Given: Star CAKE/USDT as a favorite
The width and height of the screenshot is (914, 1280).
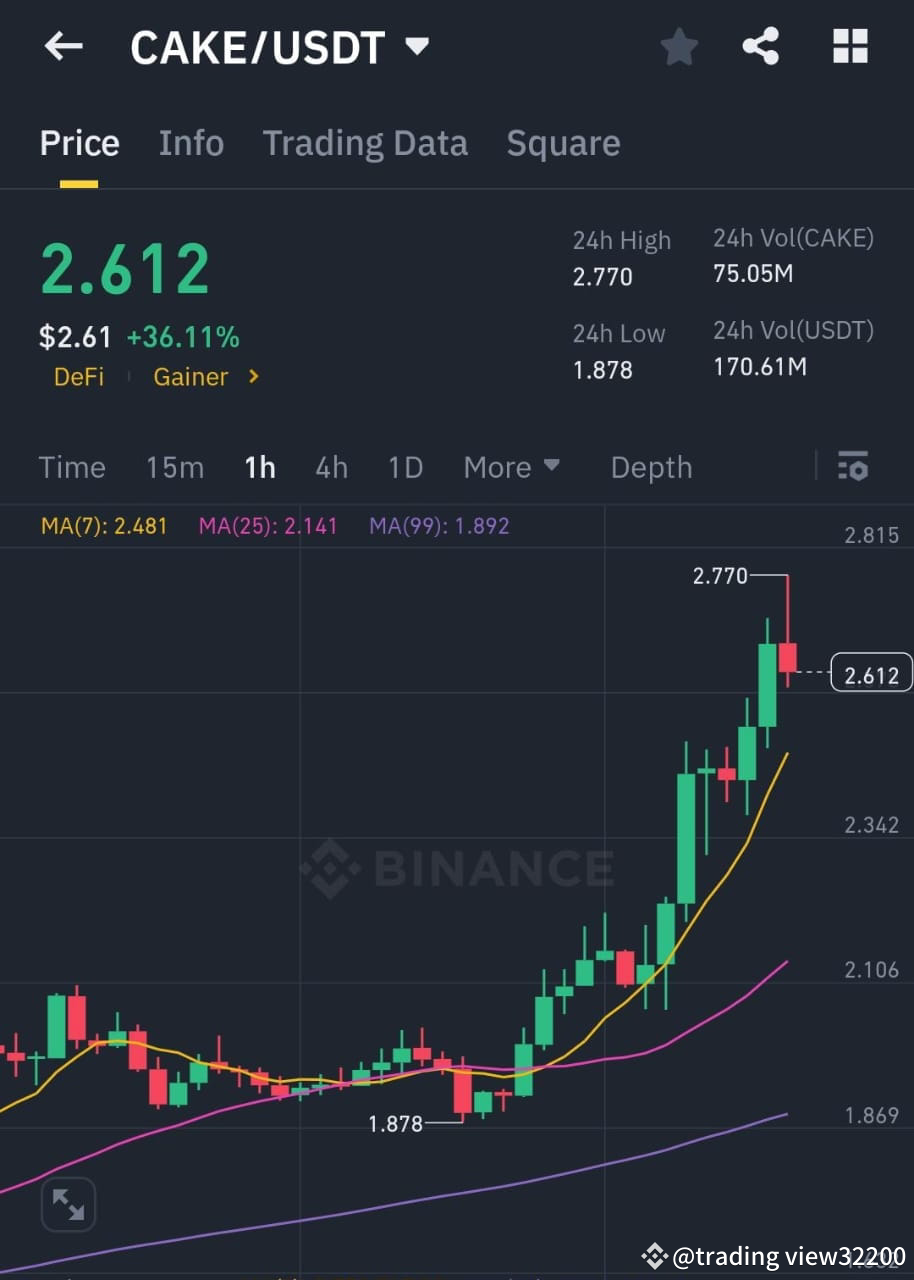Looking at the screenshot, I should click(679, 46).
